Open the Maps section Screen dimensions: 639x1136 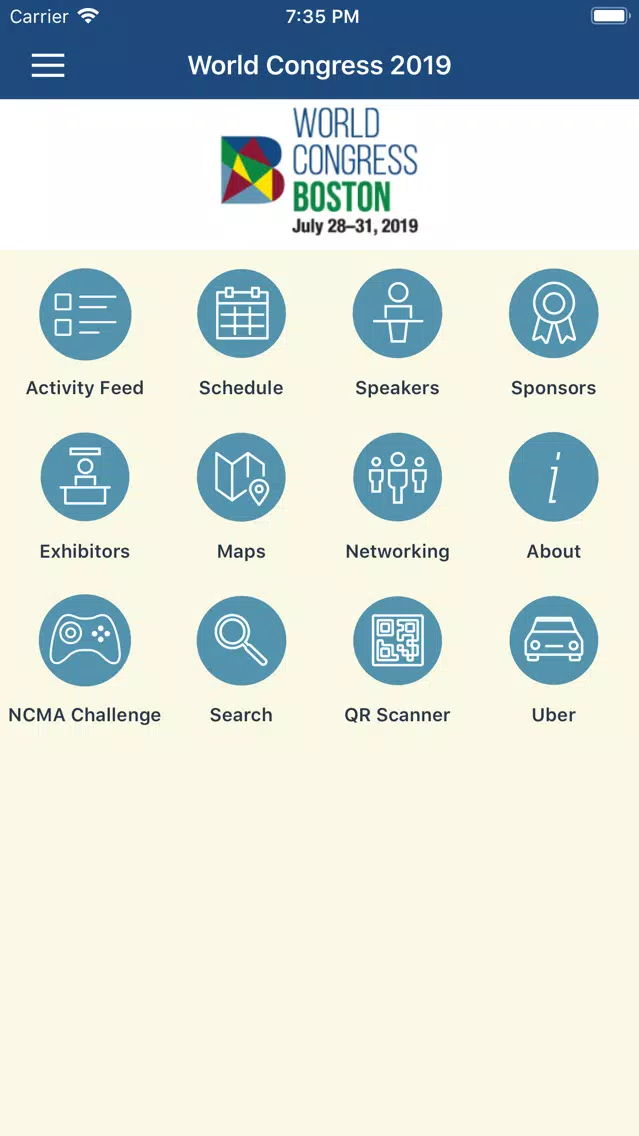point(241,477)
